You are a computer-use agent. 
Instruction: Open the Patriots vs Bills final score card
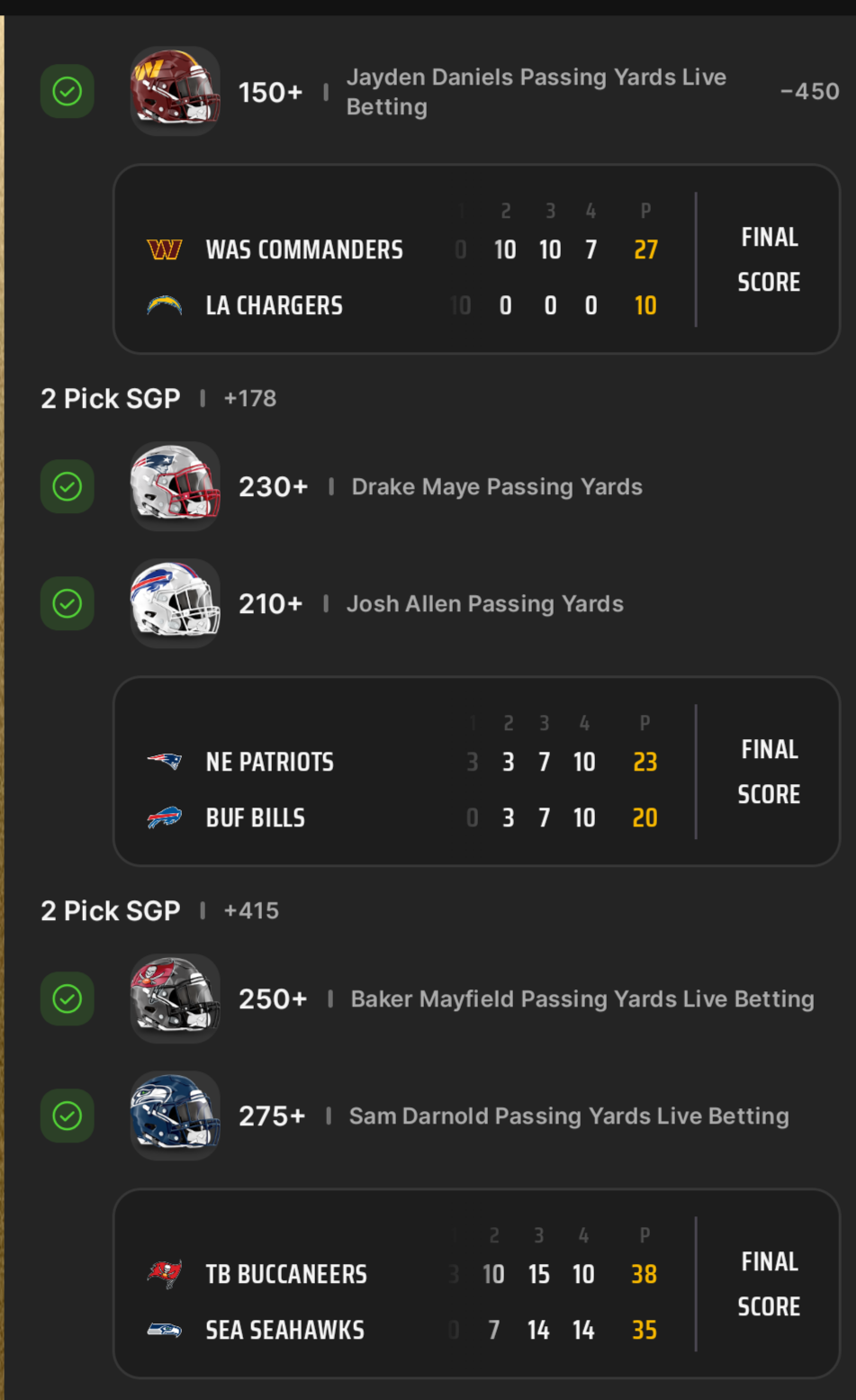(476, 772)
